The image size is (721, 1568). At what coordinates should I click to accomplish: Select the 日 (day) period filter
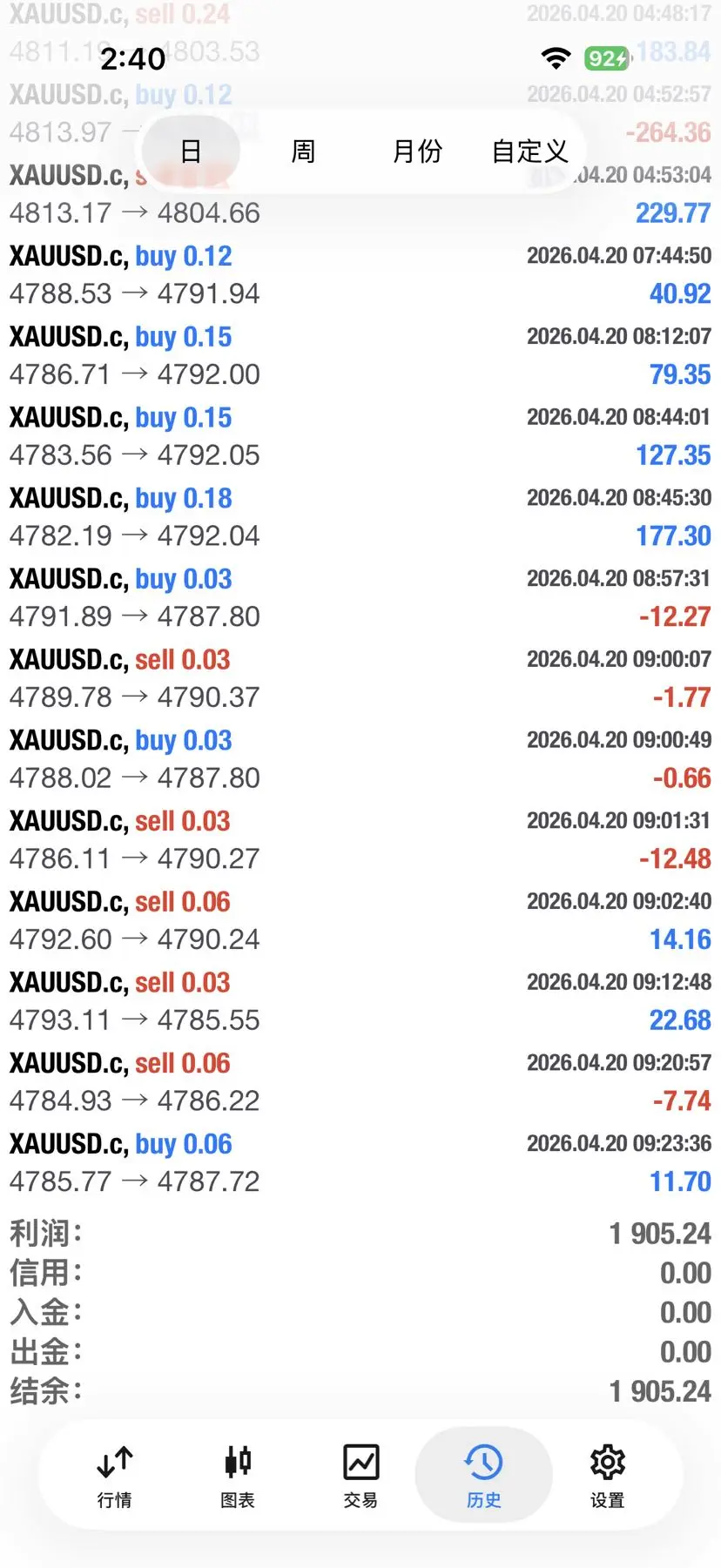[191, 151]
